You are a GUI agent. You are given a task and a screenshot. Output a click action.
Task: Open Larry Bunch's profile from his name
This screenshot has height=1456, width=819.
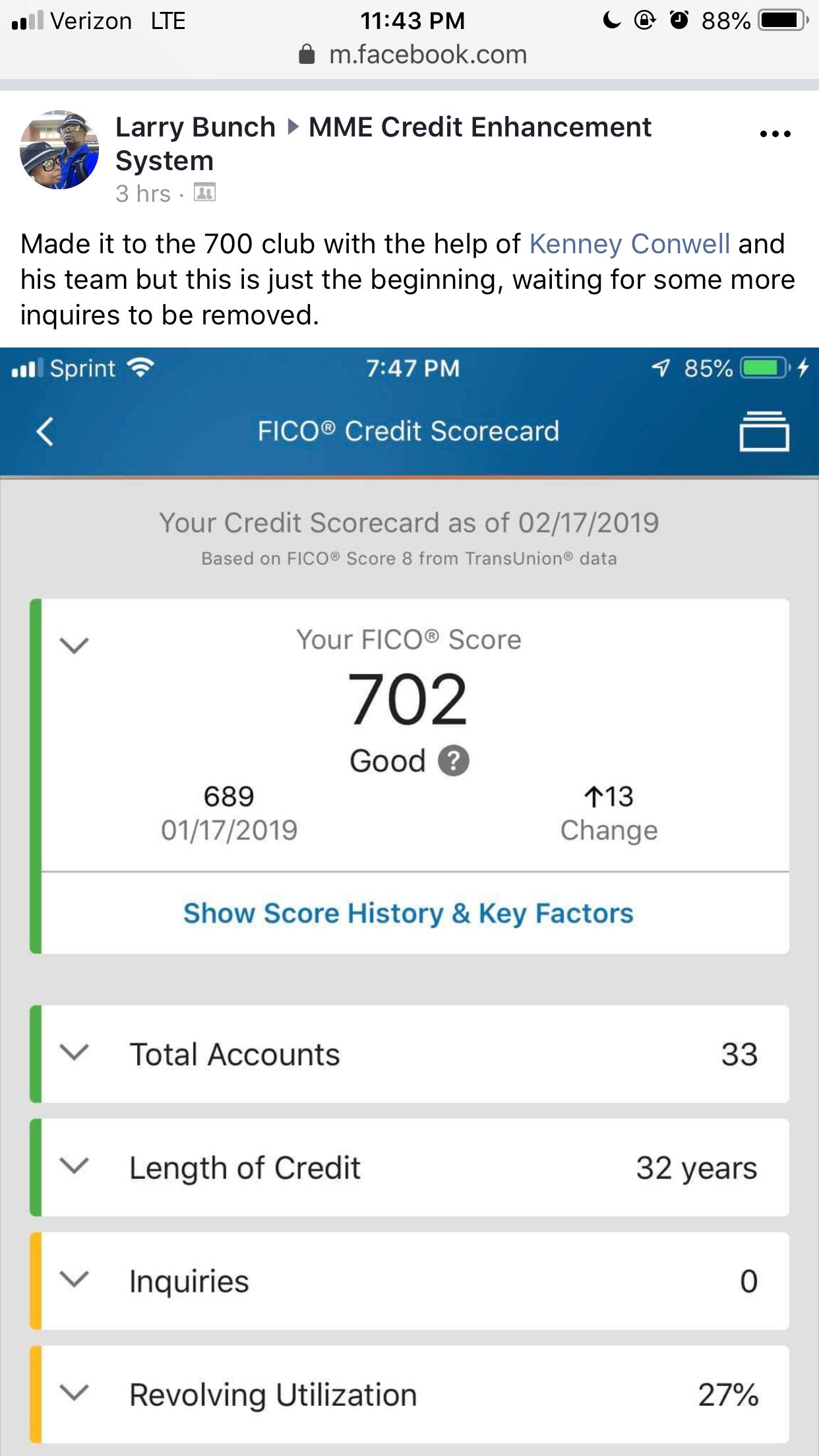tap(195, 127)
